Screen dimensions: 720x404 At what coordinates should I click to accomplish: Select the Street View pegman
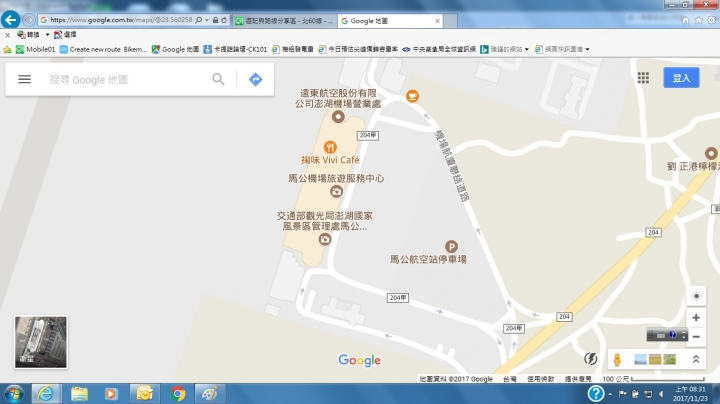pos(617,359)
